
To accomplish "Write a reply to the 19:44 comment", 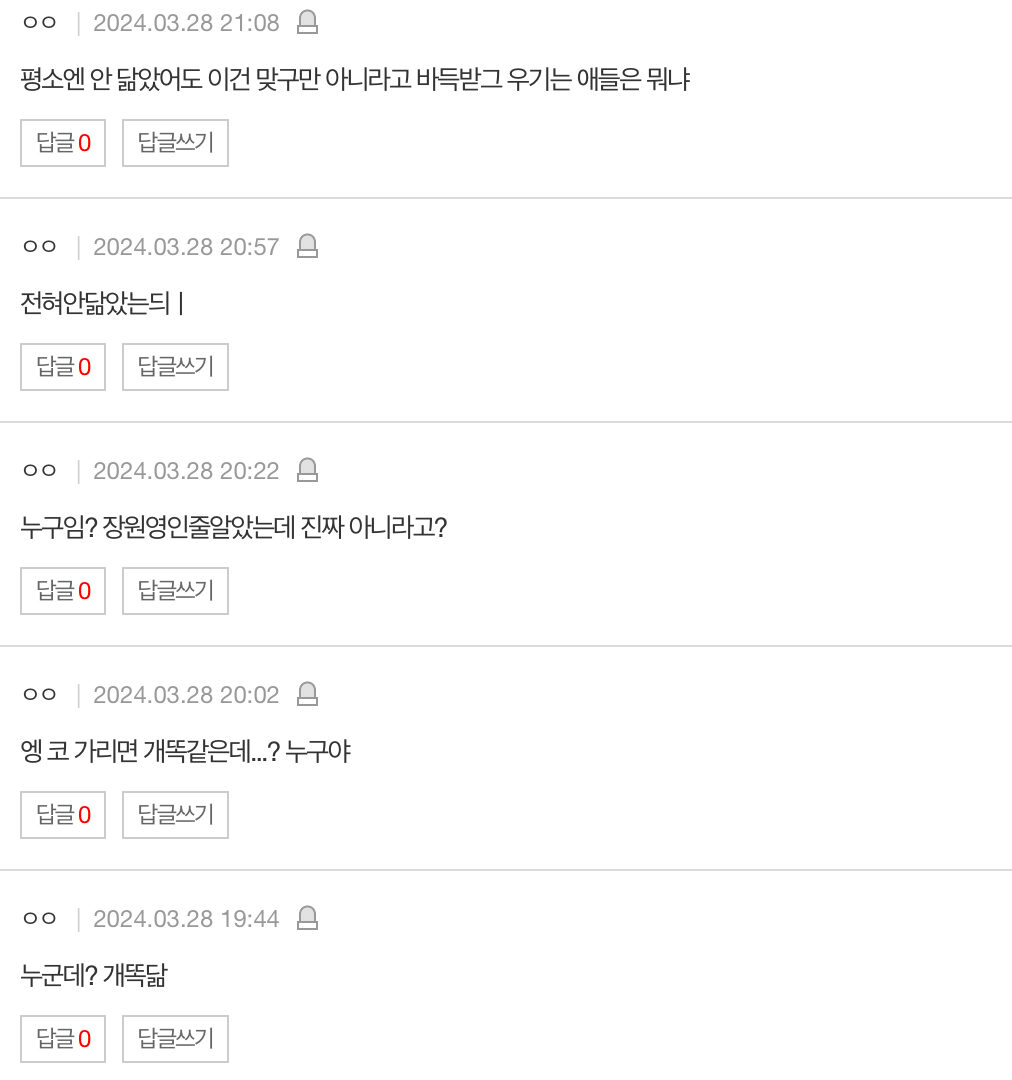I will pos(175,1039).
